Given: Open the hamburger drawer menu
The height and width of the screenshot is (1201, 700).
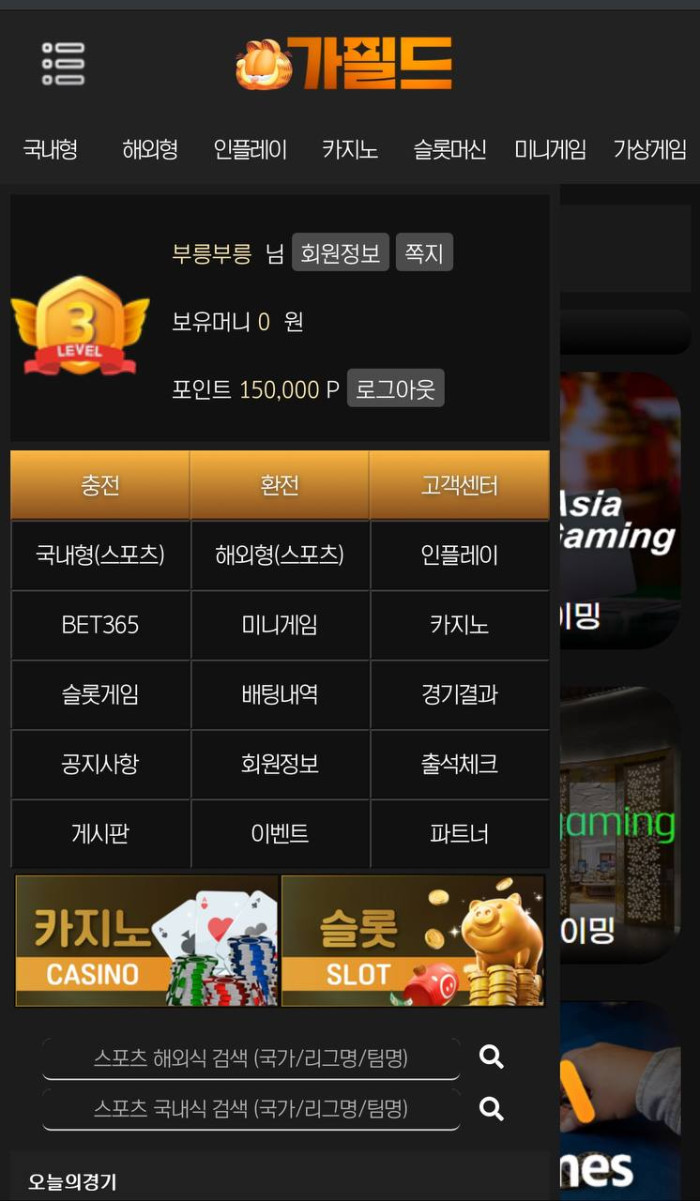Looking at the screenshot, I should point(63,64).
